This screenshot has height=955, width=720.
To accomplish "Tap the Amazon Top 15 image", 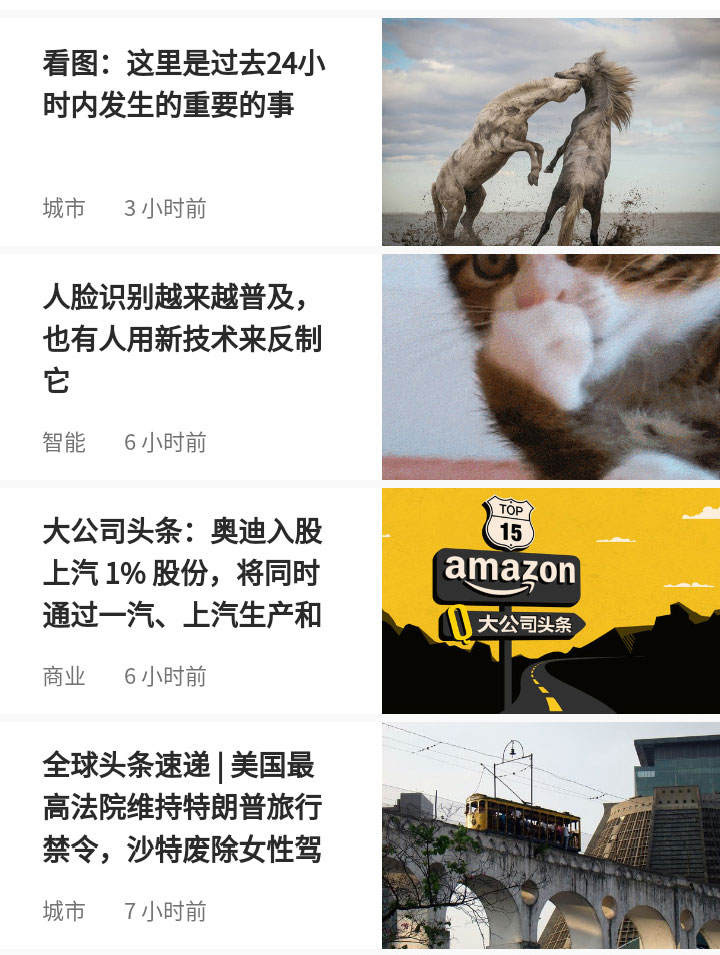I will (550, 600).
